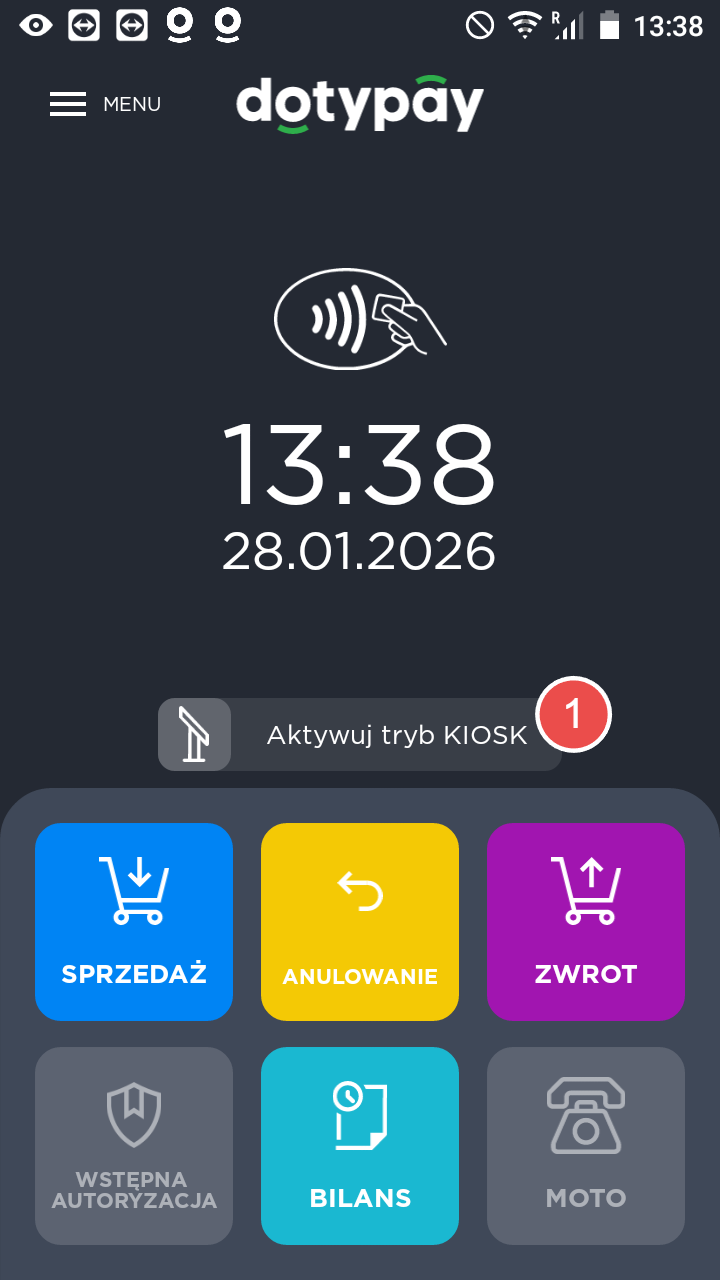This screenshot has width=720, height=1280.
Task: Choose the MOTO phone payment tile
Action: tap(586, 1146)
